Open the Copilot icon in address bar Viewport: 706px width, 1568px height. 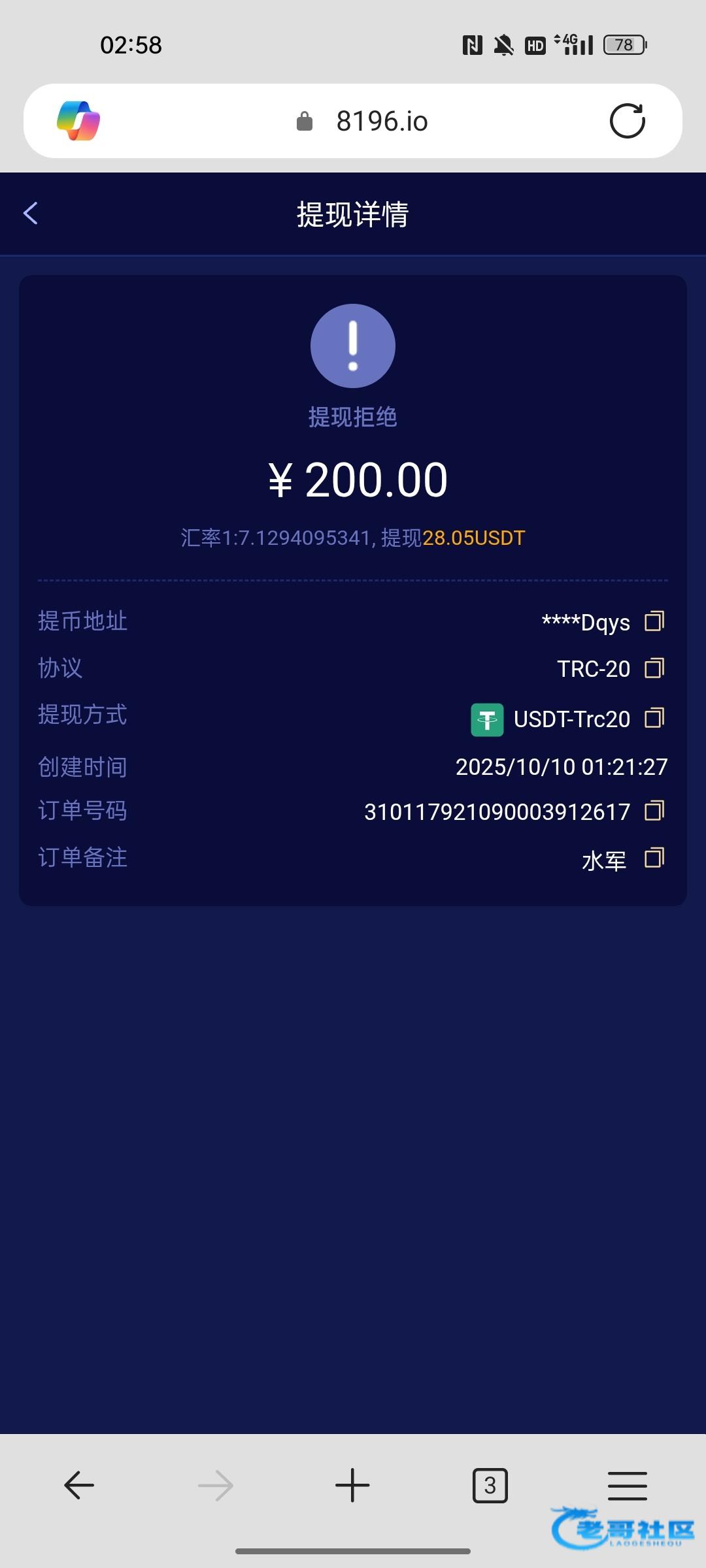click(x=78, y=121)
